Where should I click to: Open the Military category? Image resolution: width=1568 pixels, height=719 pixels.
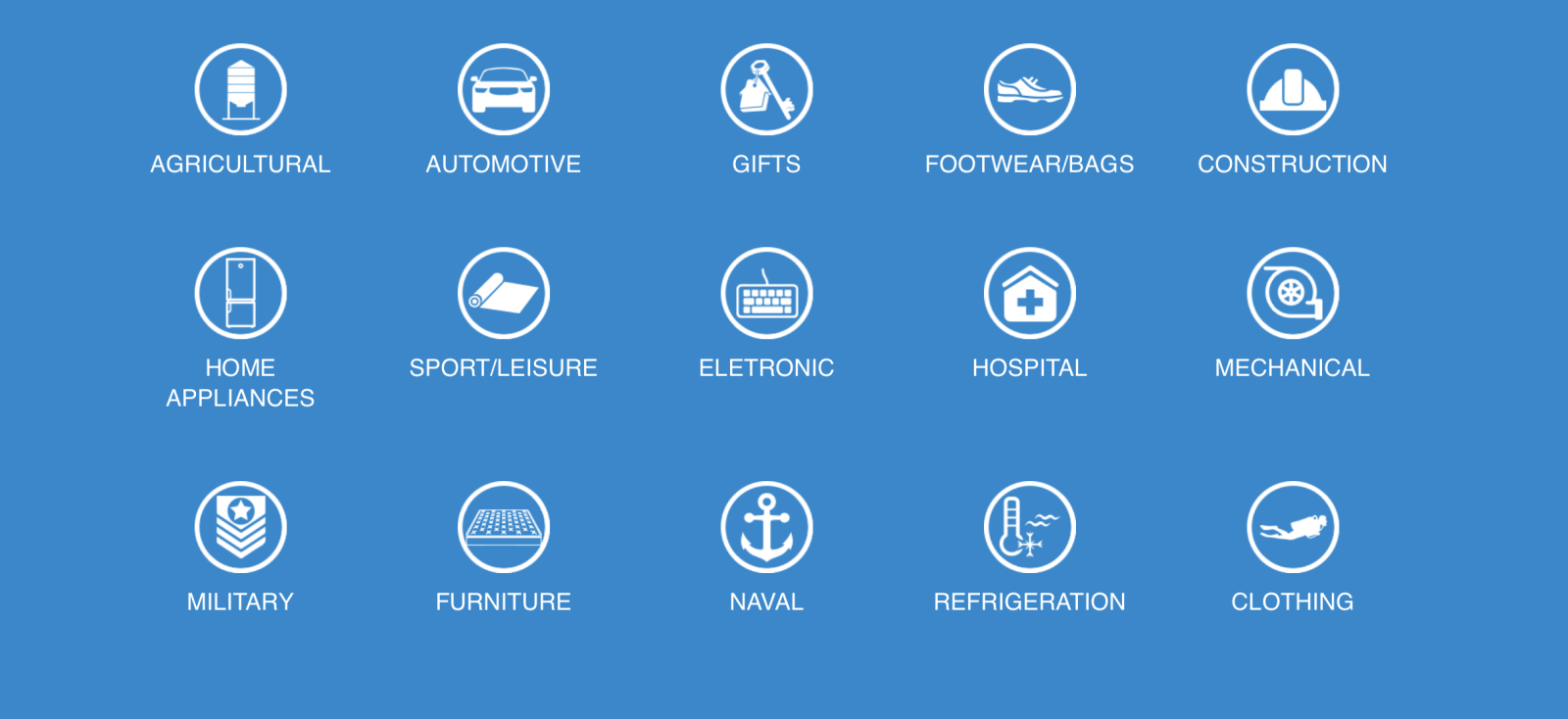[x=240, y=527]
